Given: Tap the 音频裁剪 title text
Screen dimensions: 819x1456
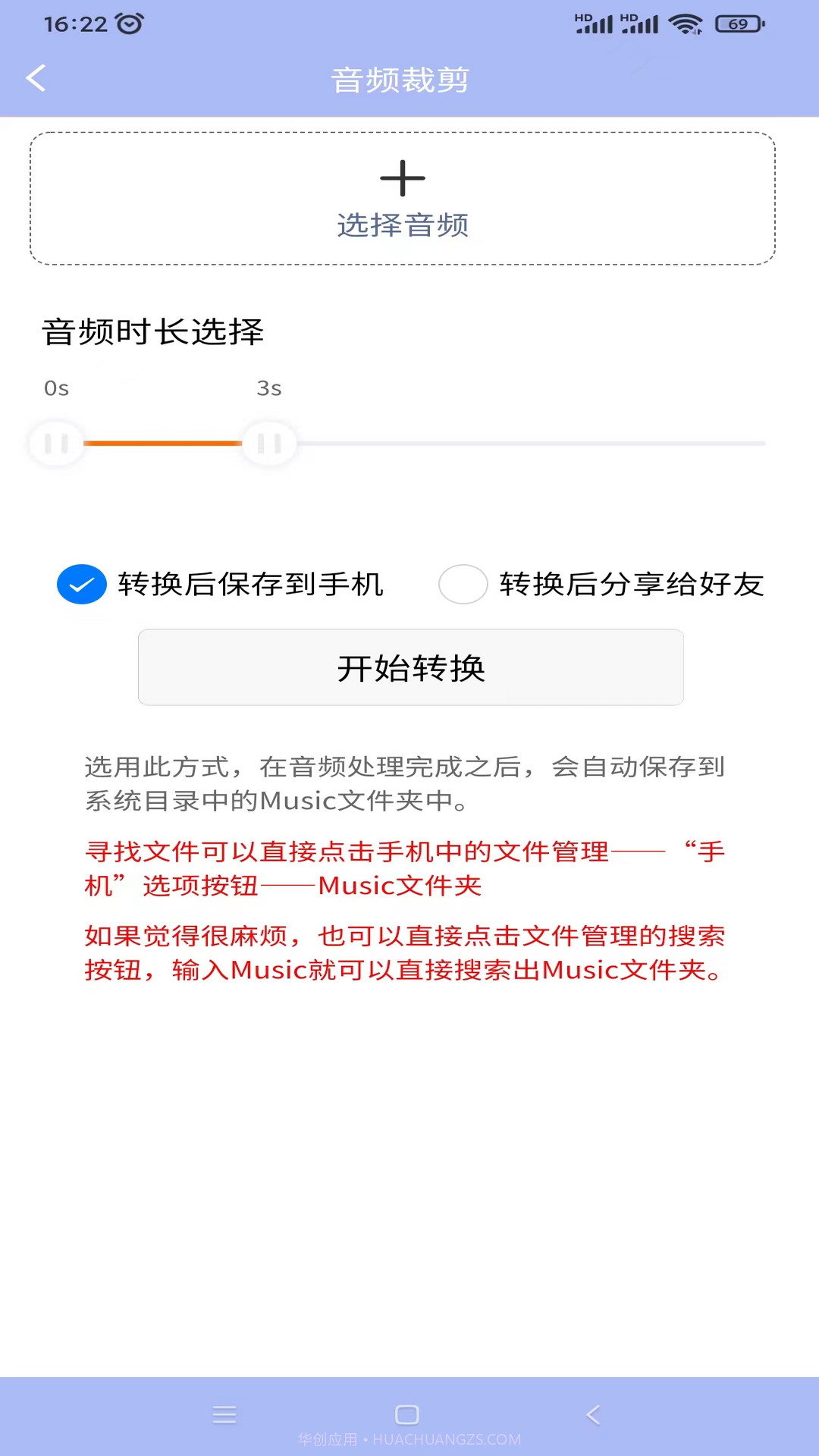Looking at the screenshot, I should [x=400, y=78].
